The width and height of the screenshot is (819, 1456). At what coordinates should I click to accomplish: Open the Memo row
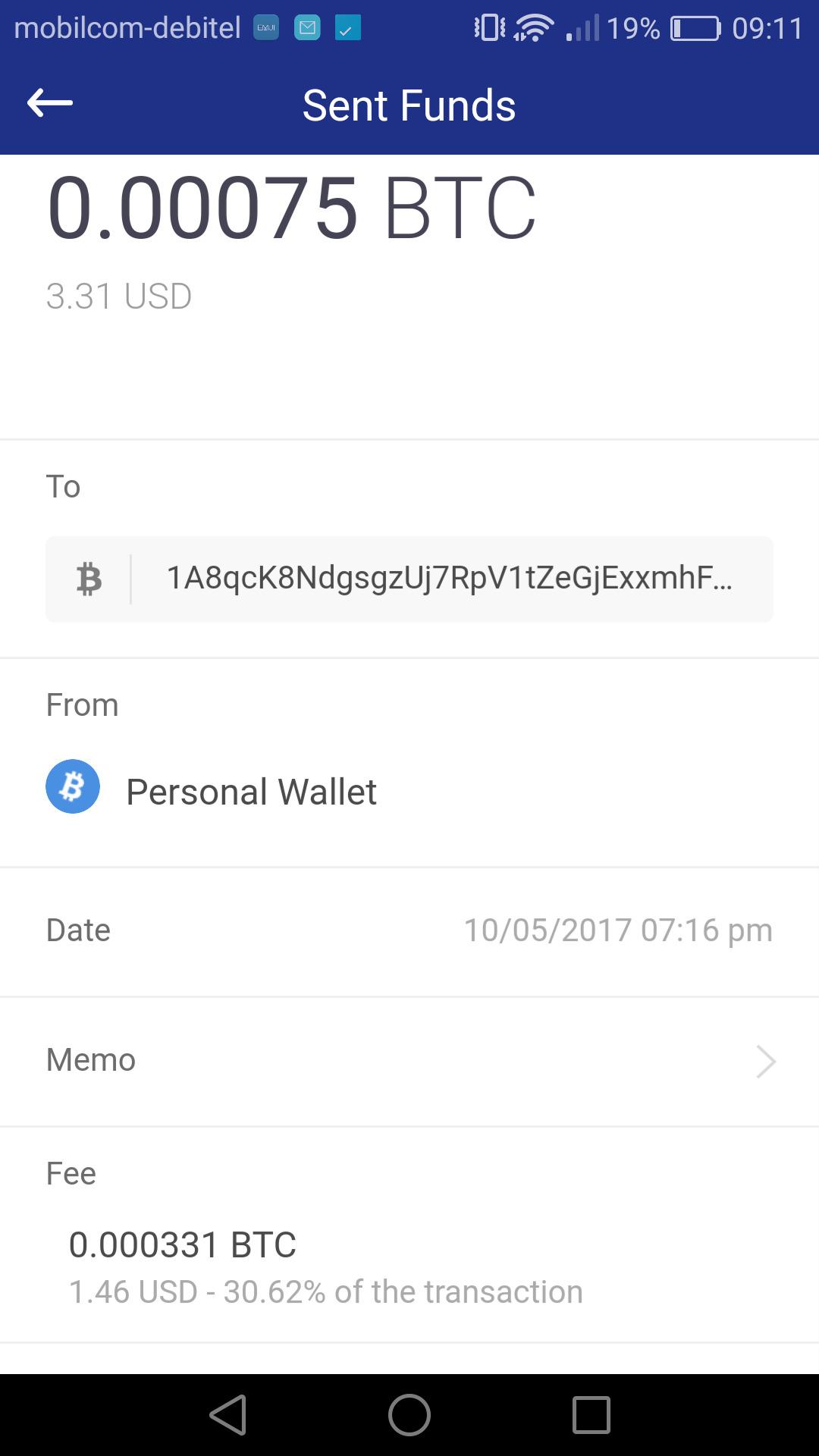[409, 1061]
